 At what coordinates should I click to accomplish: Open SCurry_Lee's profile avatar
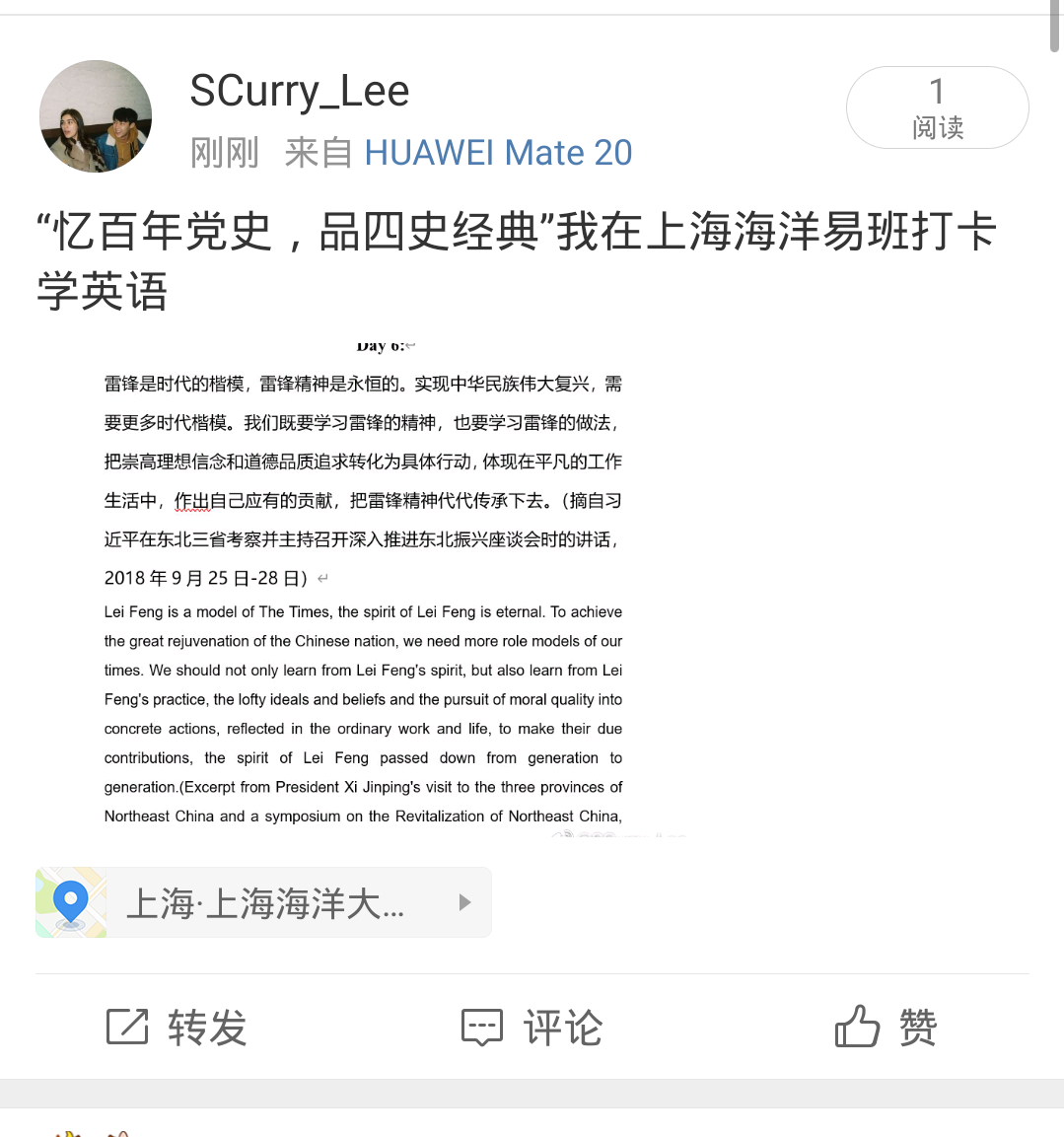click(96, 116)
